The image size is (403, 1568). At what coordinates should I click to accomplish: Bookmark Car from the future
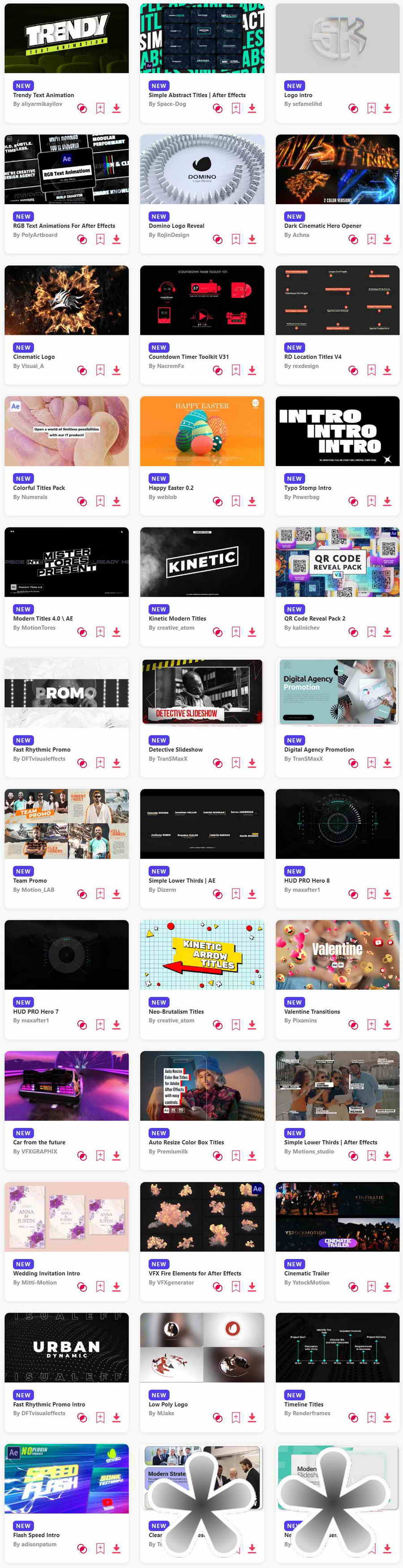point(100,1156)
